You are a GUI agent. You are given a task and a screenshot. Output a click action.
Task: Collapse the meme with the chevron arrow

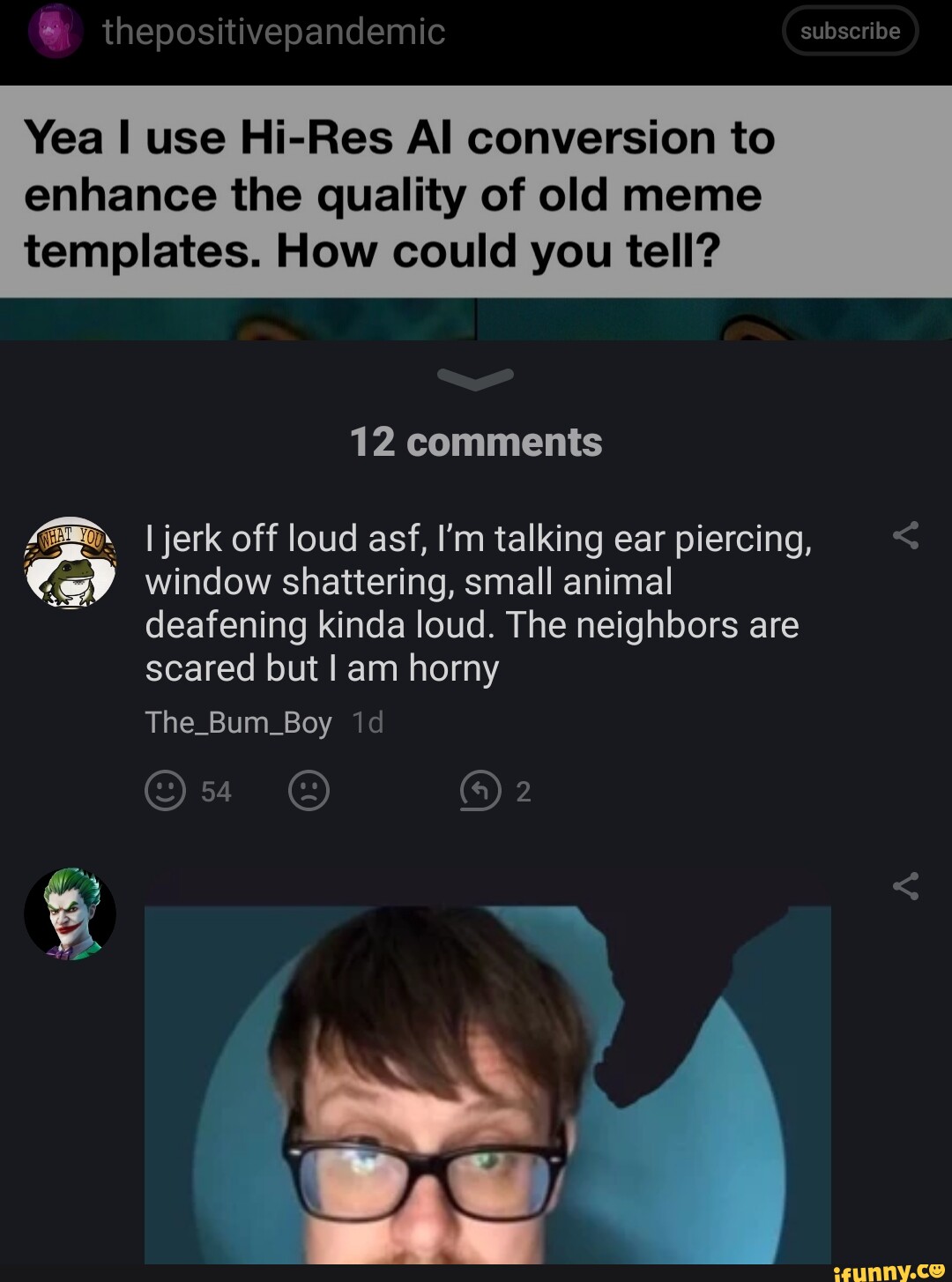pyautogui.click(x=475, y=377)
